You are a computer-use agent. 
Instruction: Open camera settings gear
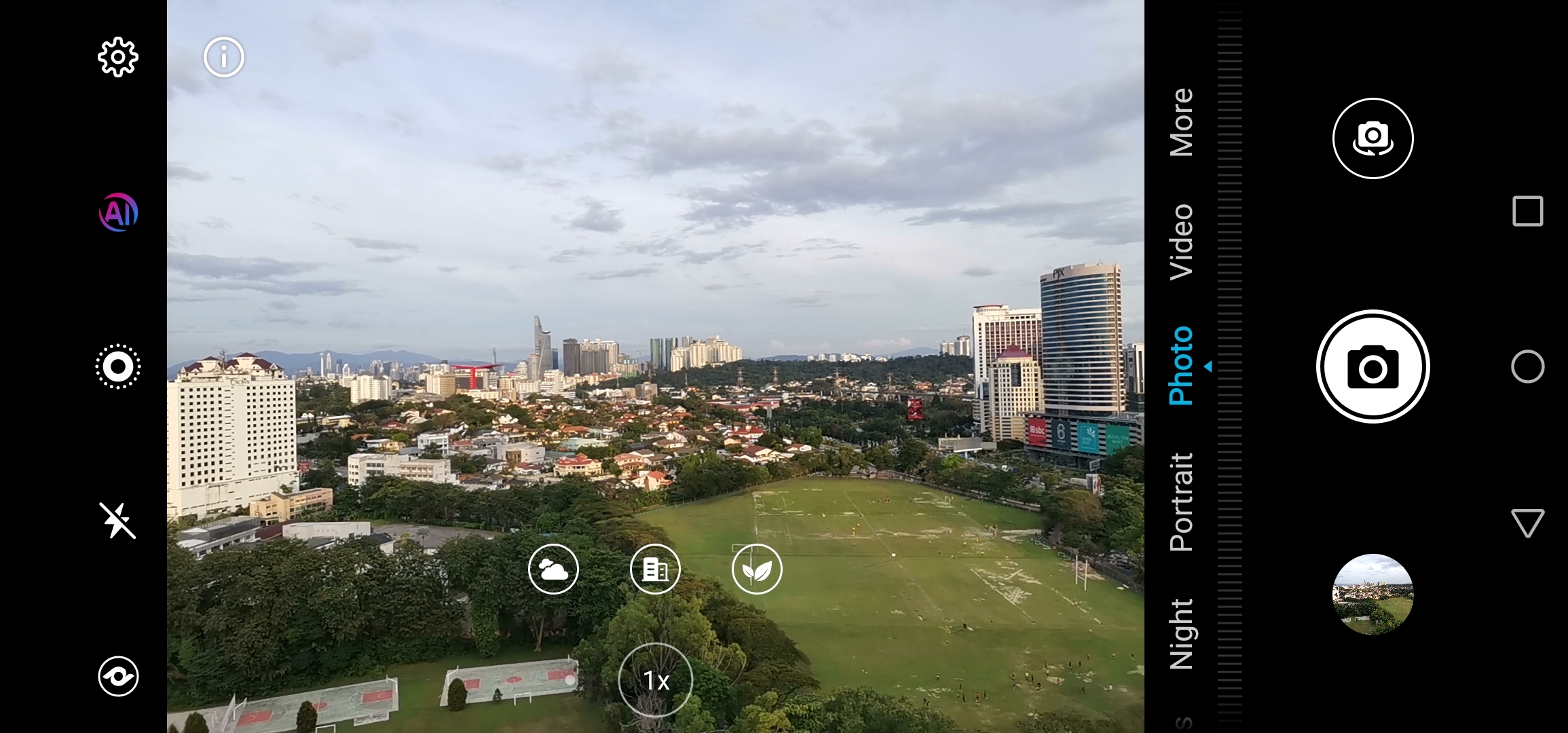pos(118,57)
